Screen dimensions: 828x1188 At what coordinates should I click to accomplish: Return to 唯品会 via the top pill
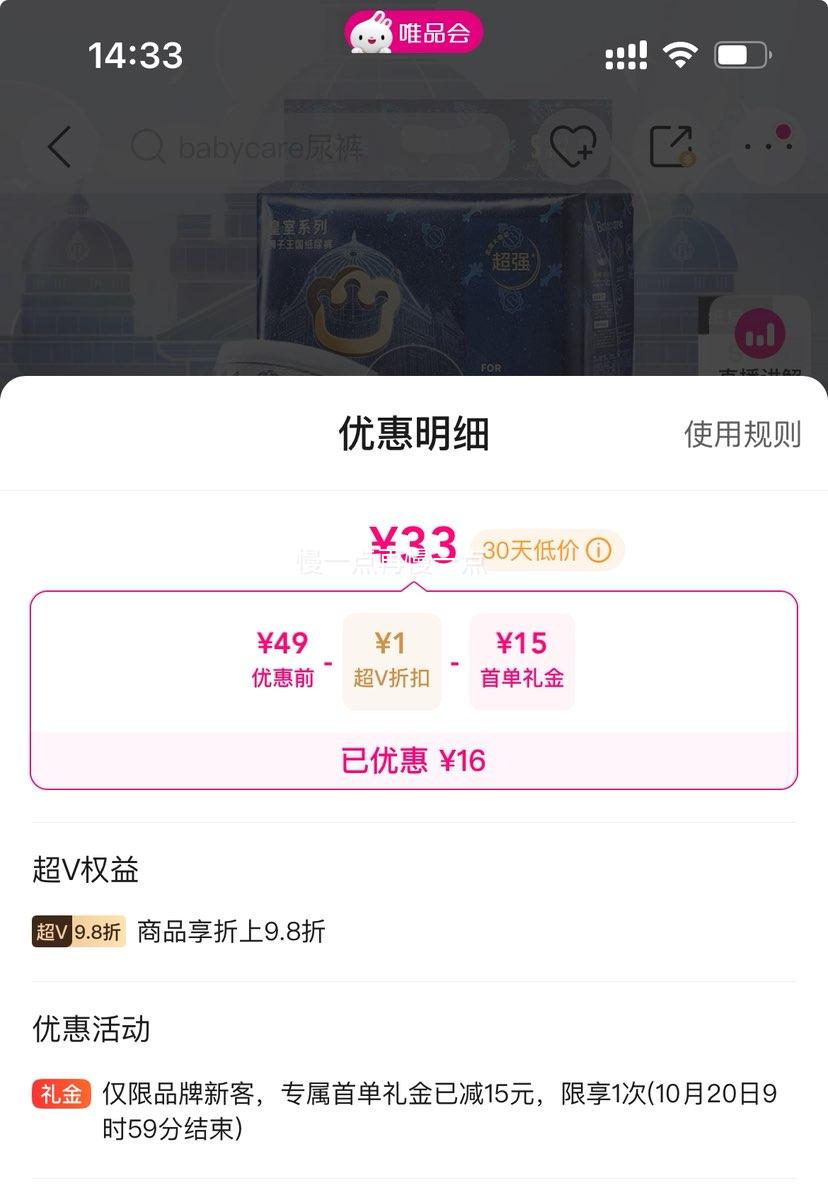(414, 34)
